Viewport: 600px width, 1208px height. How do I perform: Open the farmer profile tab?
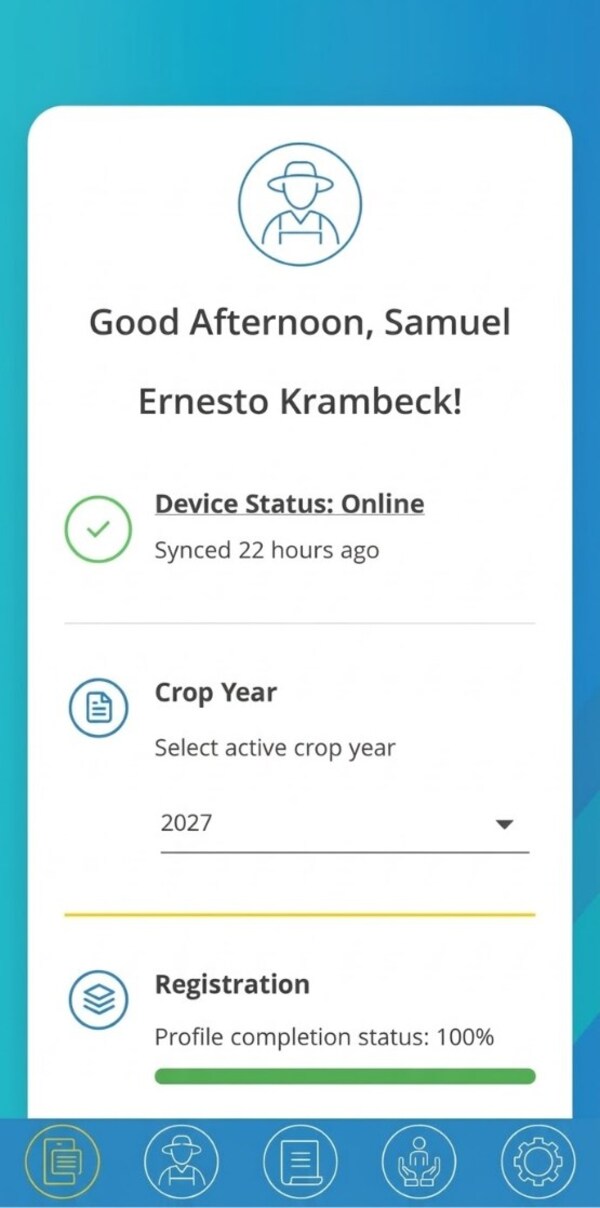(x=181, y=1160)
